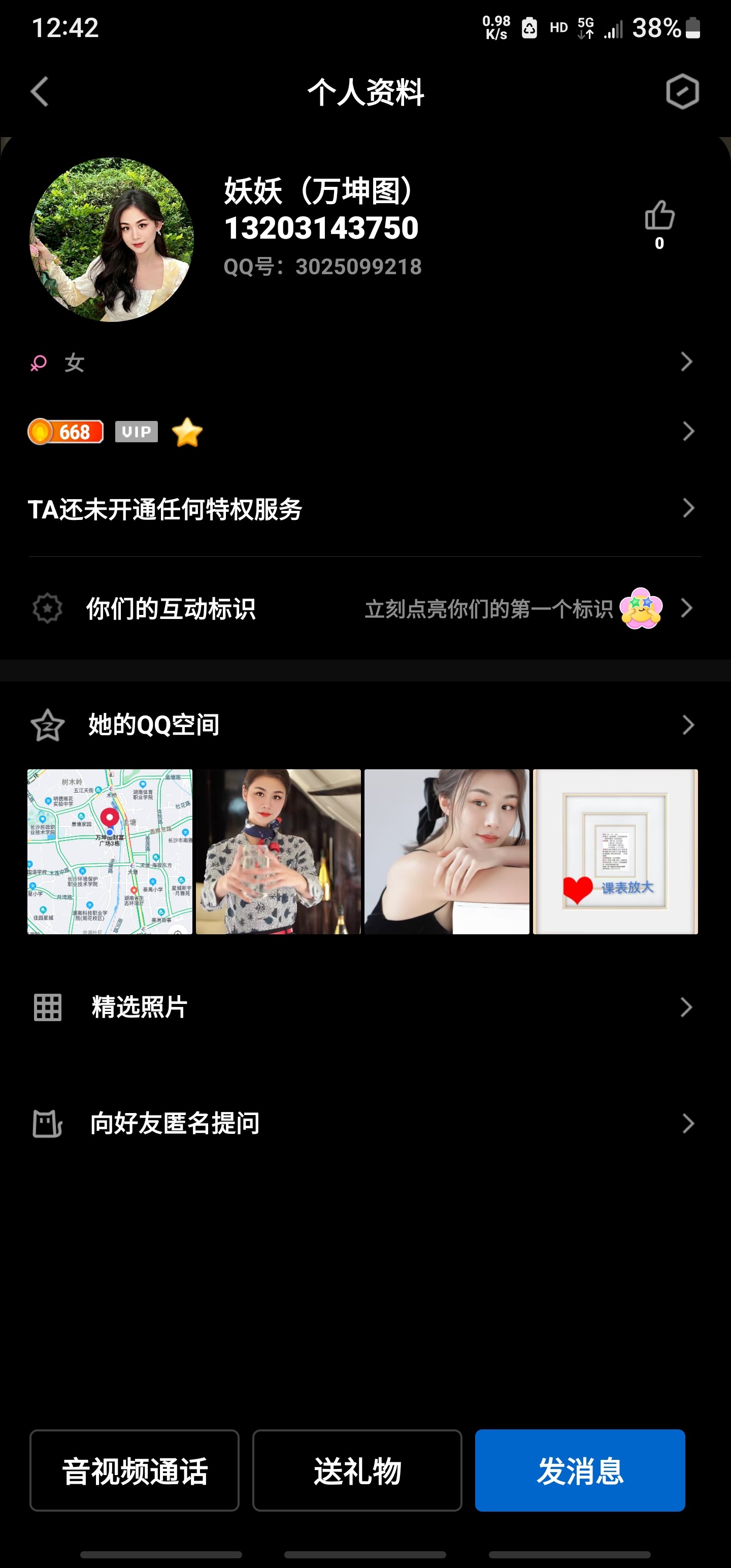Image resolution: width=731 pixels, height=1568 pixels.
Task: Open the 她的QQ空间 star icon
Action: coord(46,725)
